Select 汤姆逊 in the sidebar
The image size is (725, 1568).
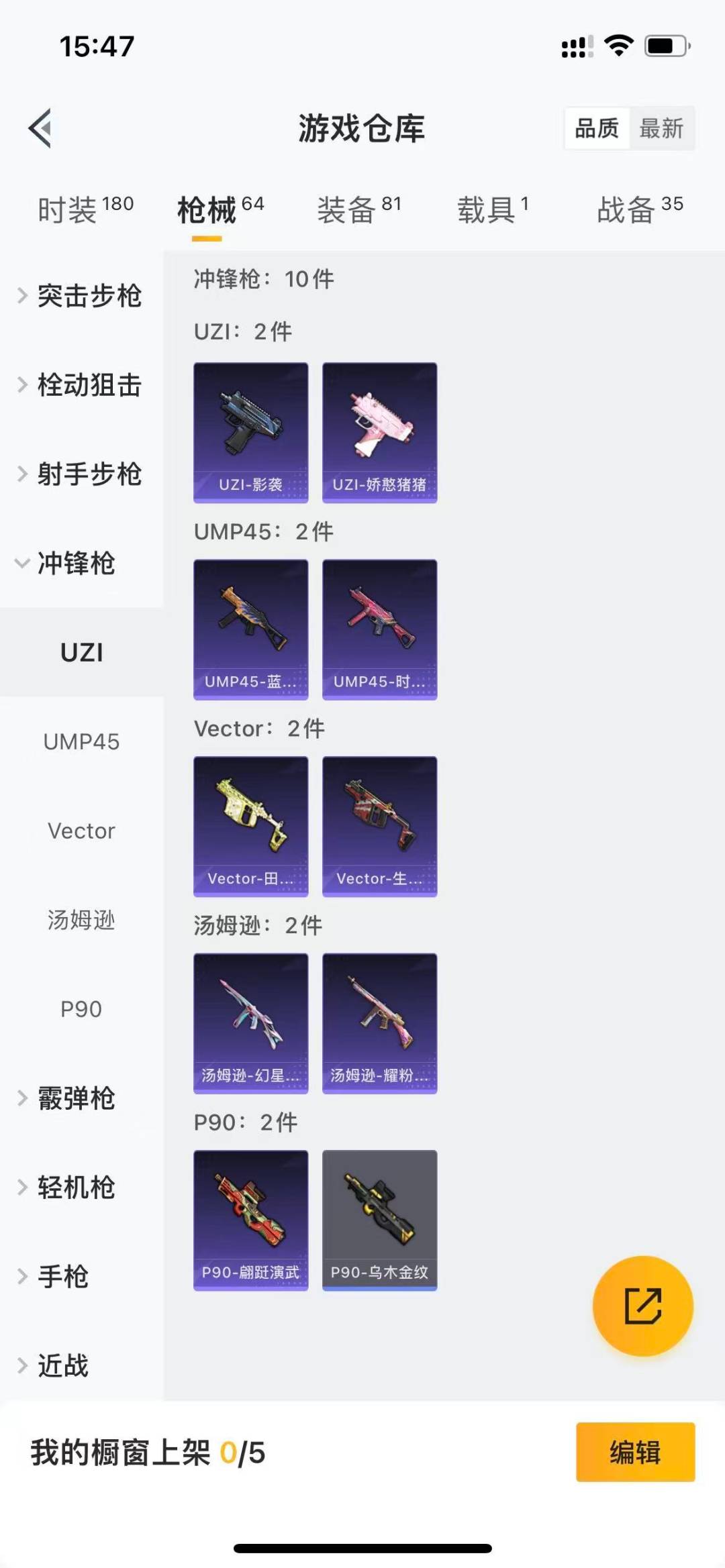click(81, 920)
